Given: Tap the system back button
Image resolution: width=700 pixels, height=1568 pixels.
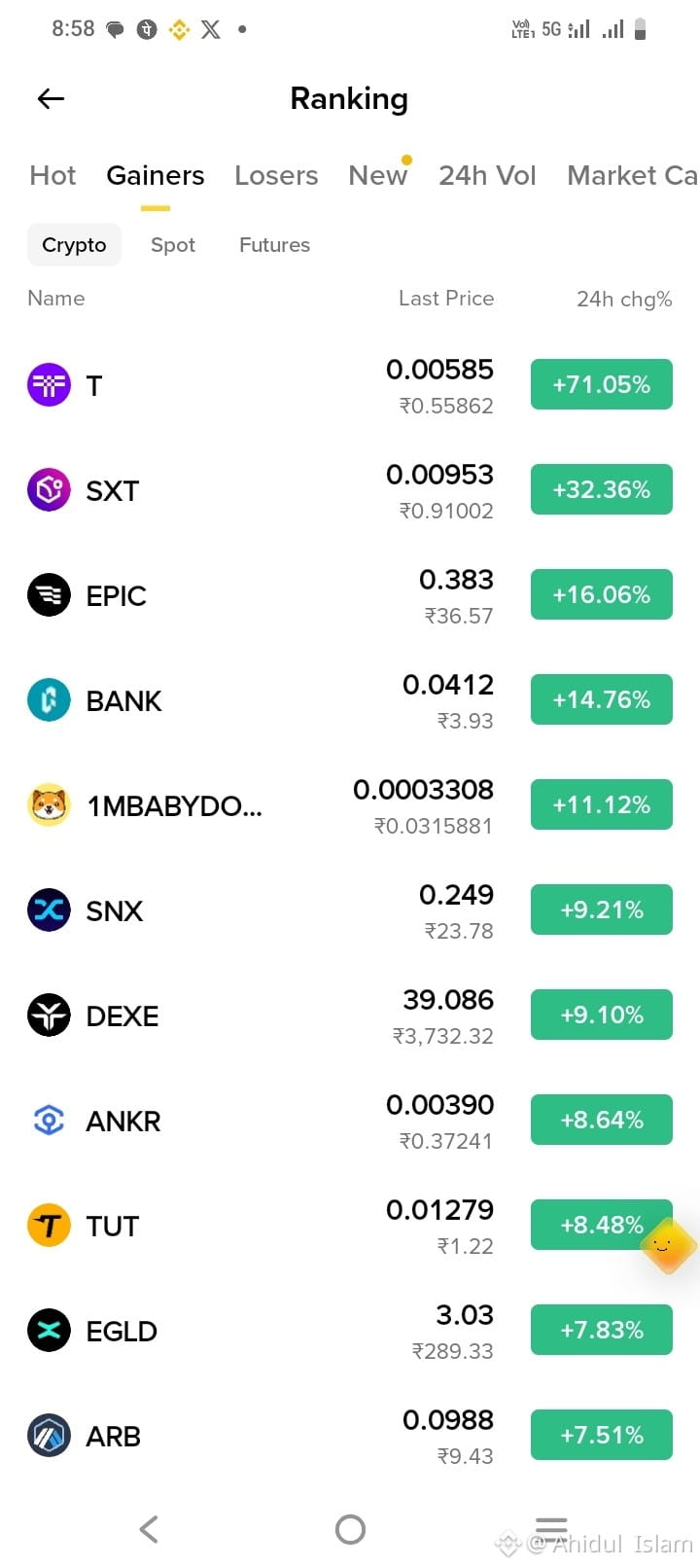Looking at the screenshot, I should click(x=149, y=1529).
